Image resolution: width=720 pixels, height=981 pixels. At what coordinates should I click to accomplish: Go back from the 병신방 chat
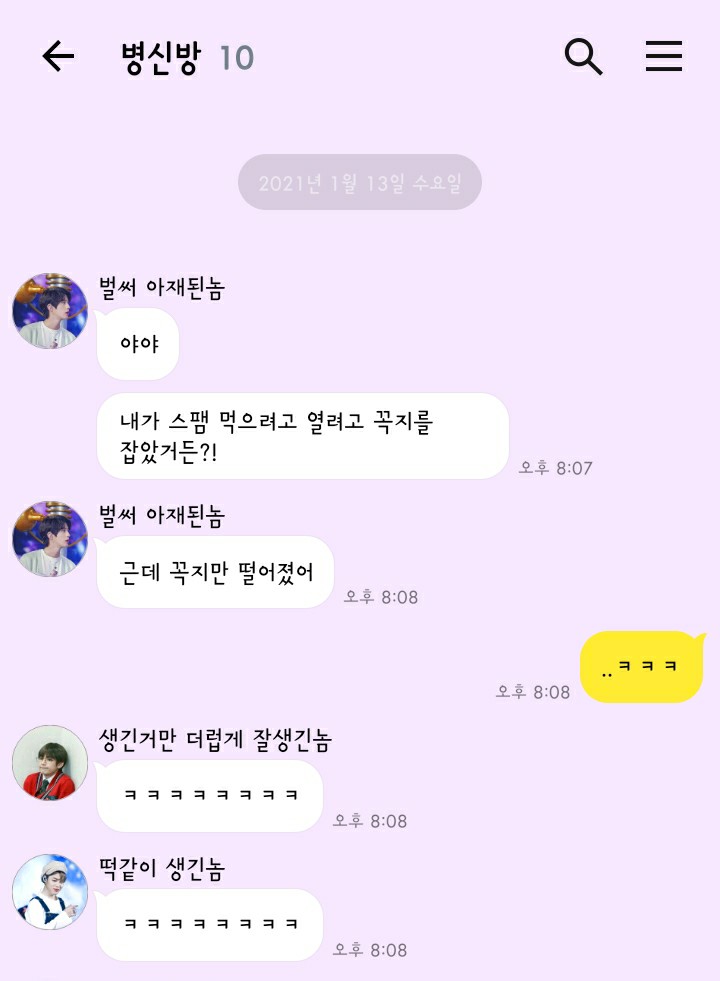click(58, 57)
